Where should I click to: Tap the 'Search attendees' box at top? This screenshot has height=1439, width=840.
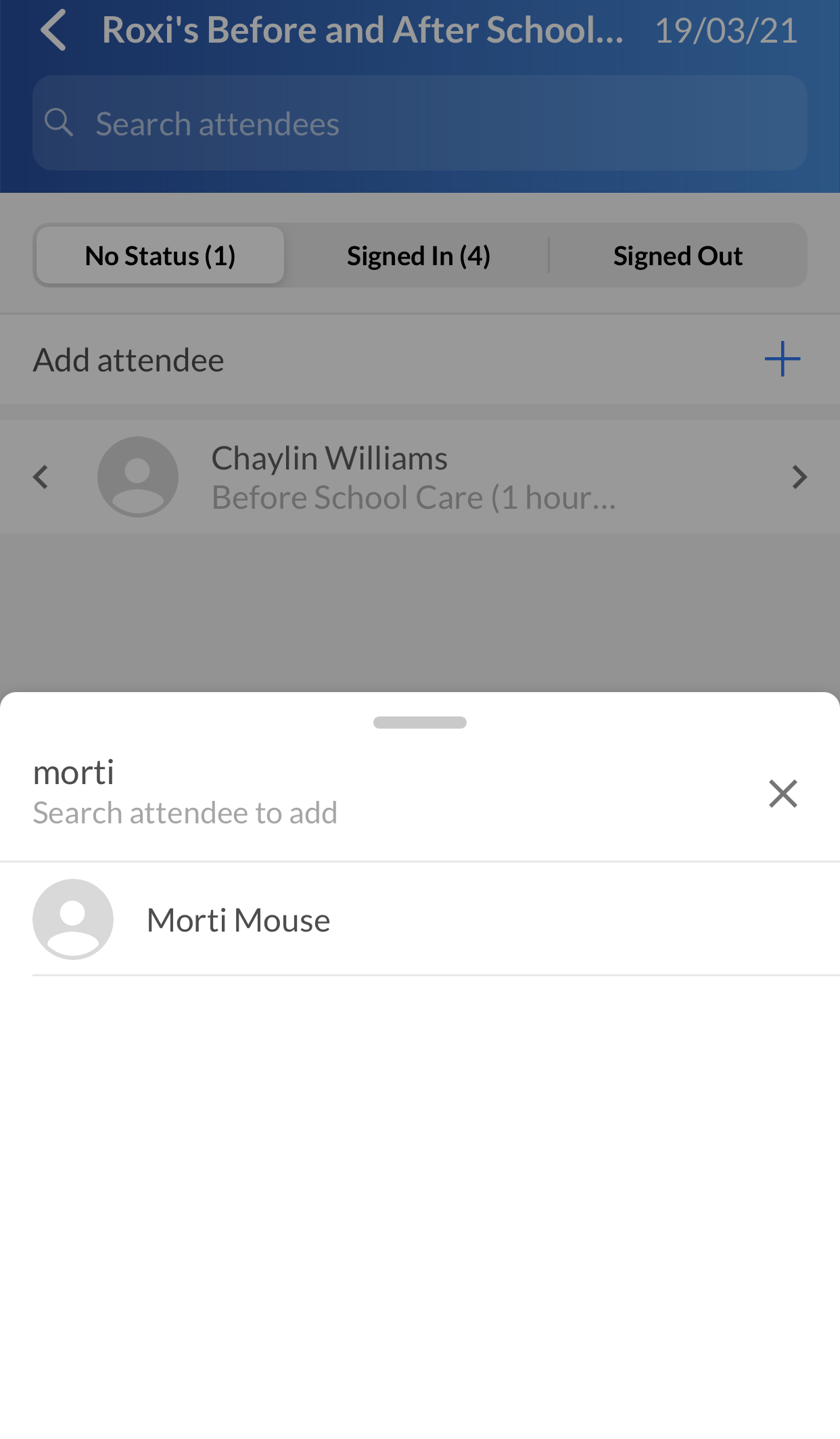pos(419,124)
